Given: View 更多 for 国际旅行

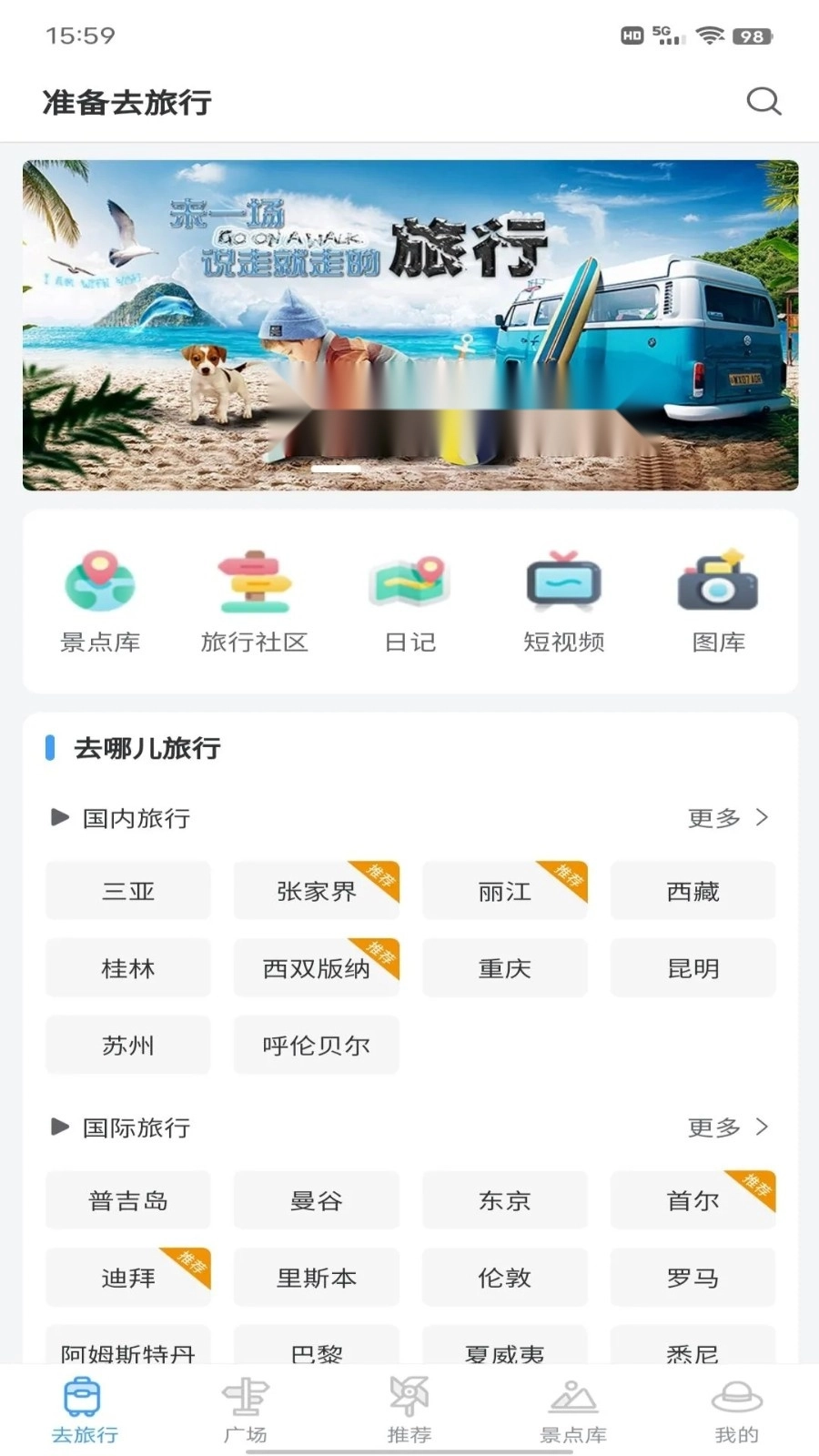Looking at the screenshot, I should click(728, 1127).
